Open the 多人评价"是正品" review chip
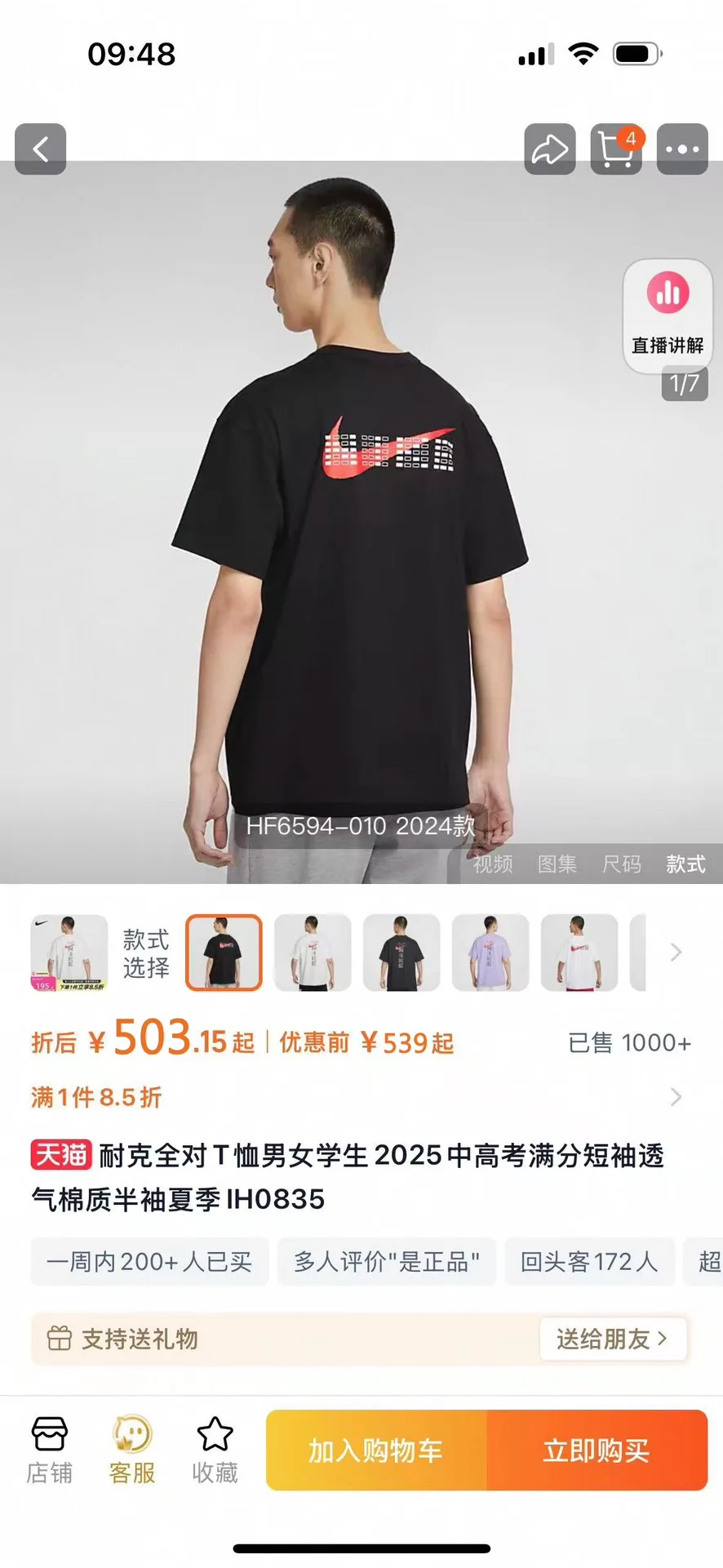This screenshot has height=1568, width=723. 387,1262
